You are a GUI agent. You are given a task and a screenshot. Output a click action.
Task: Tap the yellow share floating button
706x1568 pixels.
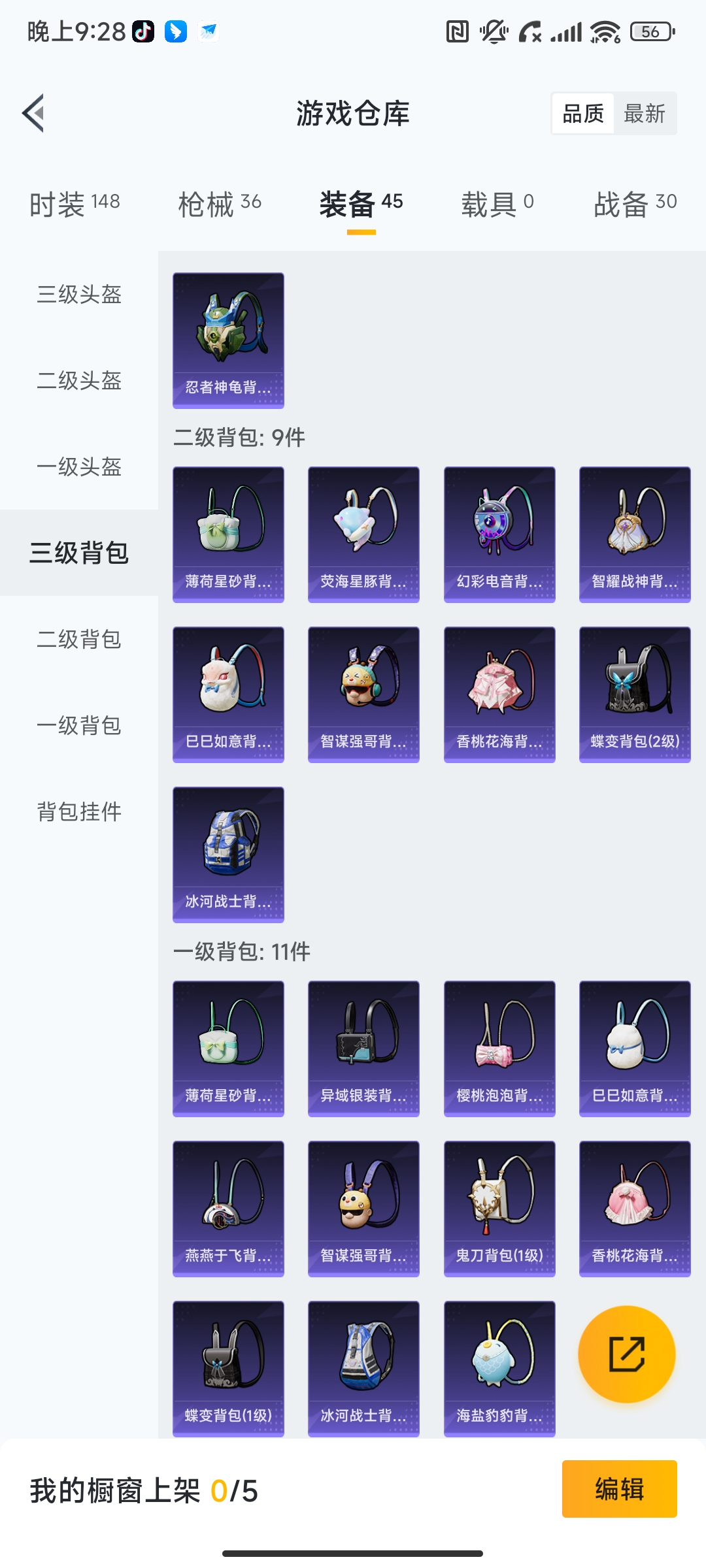626,1354
